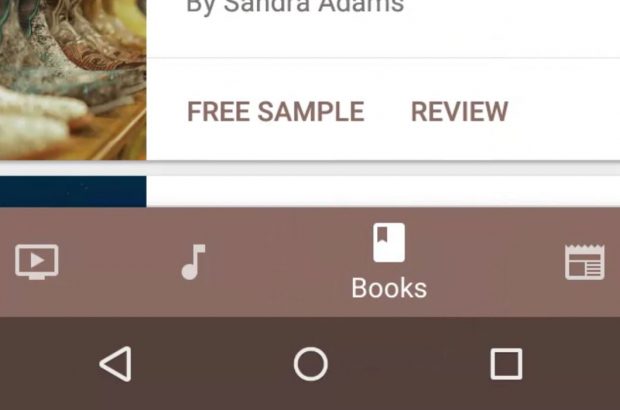The width and height of the screenshot is (620, 410).
Task: Tap the FREE SAMPLE button
Action: click(275, 111)
